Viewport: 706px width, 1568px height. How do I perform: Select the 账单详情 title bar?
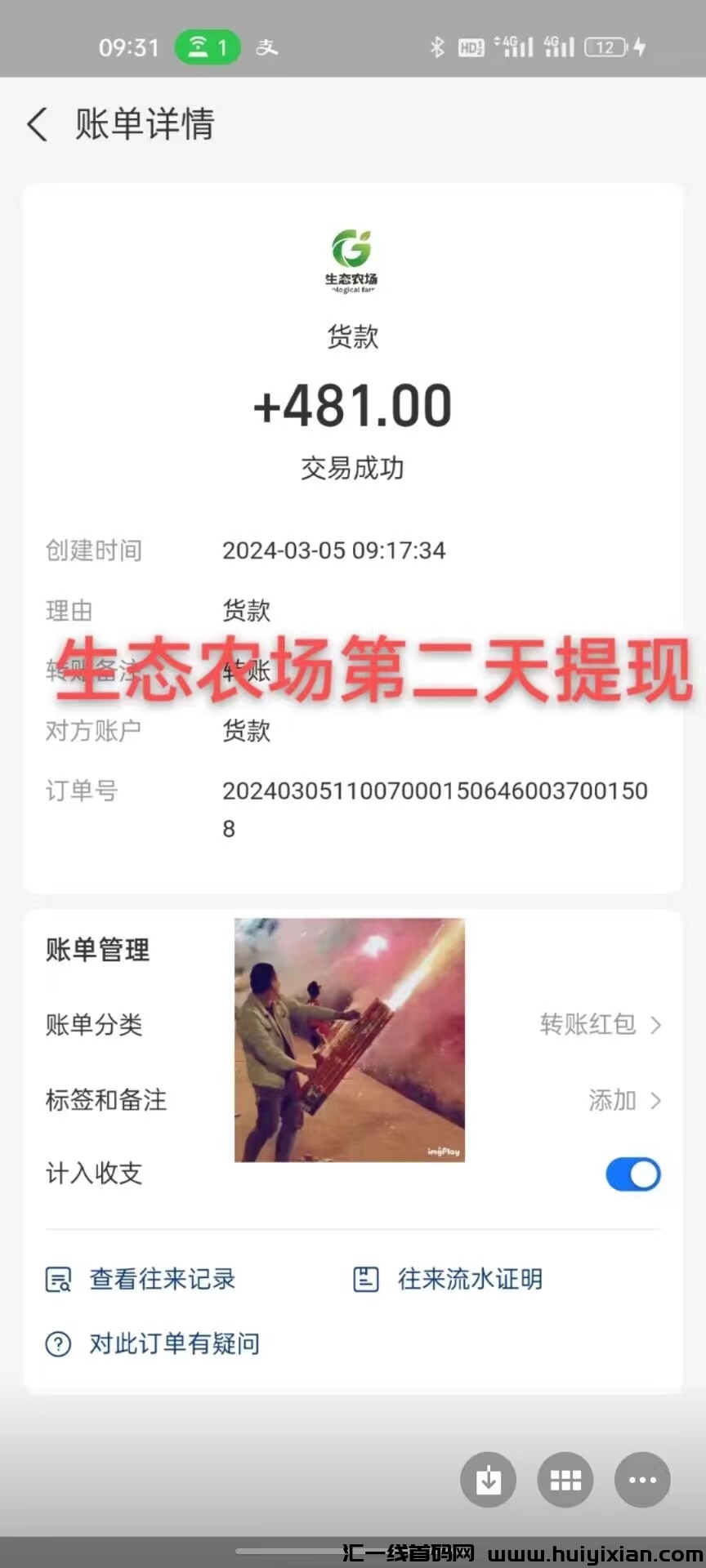144,124
